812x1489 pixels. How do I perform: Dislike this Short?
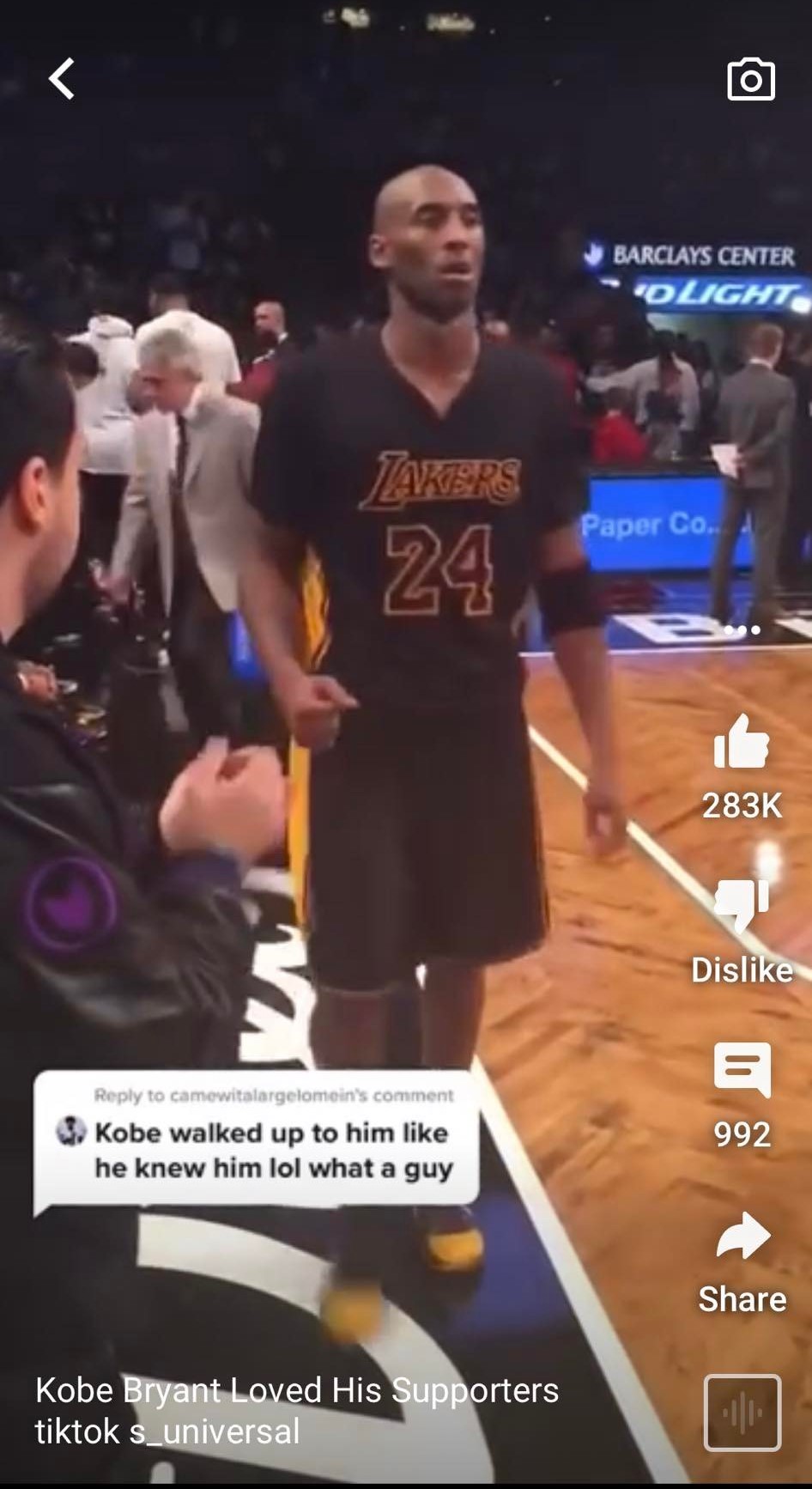click(x=742, y=906)
